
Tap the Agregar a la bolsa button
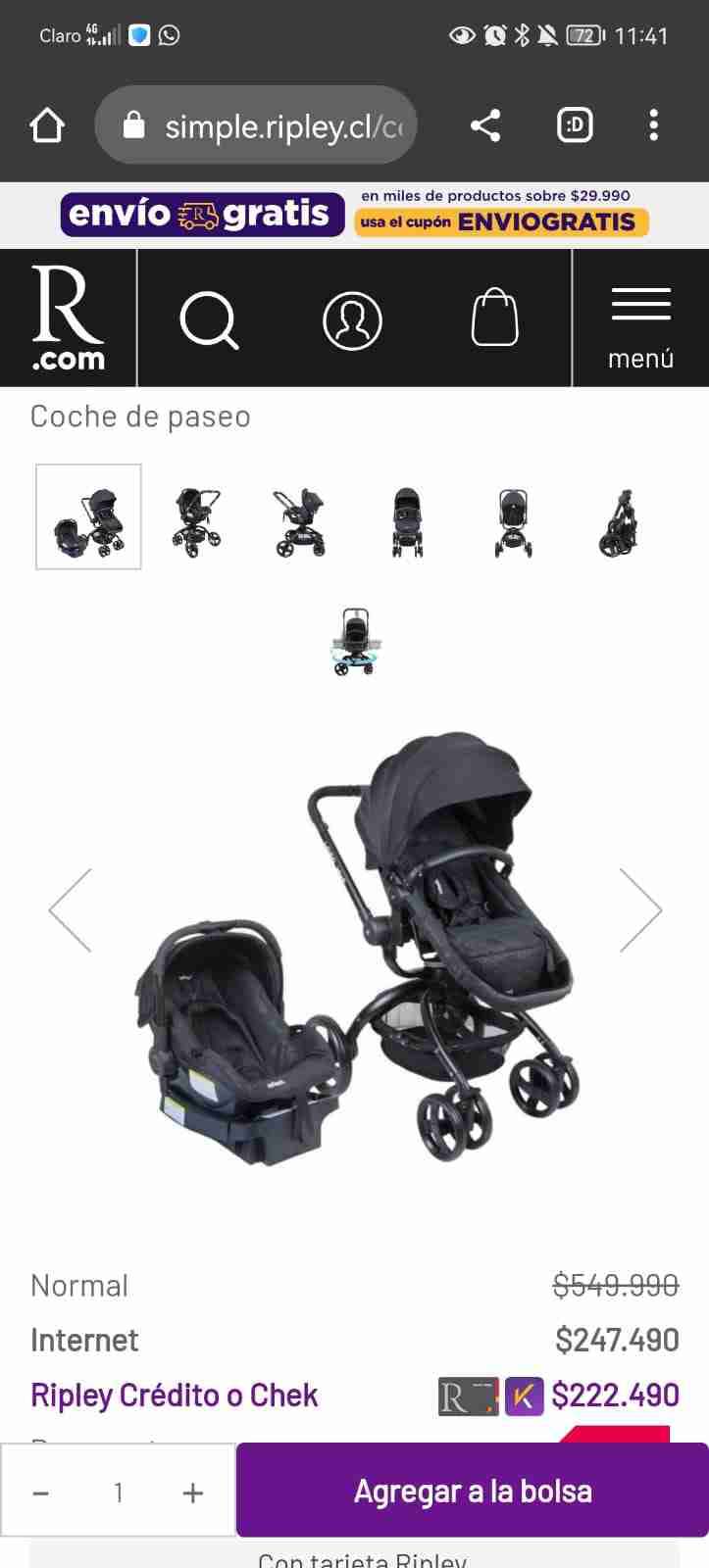coord(471,1491)
